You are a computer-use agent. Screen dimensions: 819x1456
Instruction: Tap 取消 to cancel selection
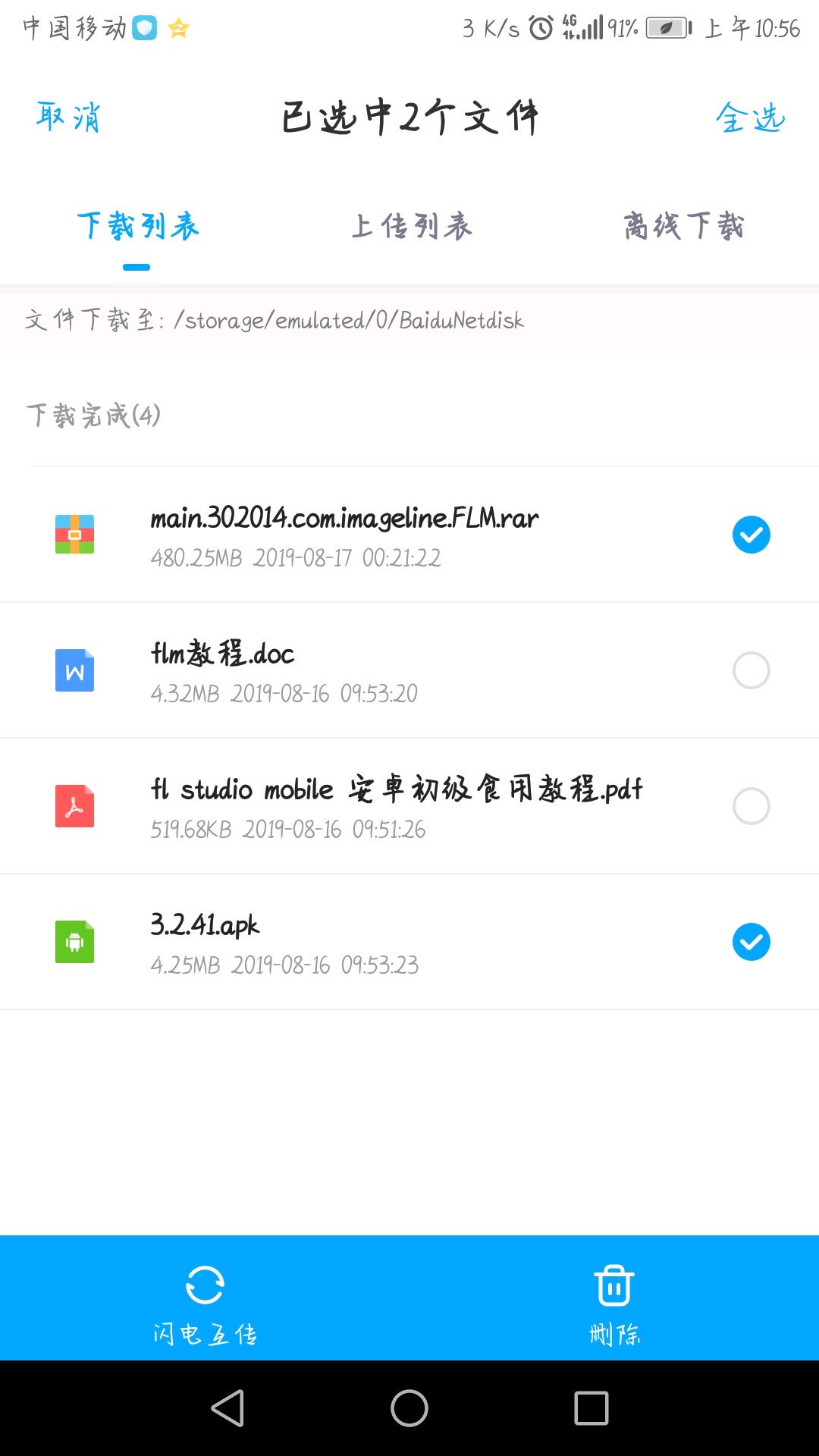(x=68, y=118)
